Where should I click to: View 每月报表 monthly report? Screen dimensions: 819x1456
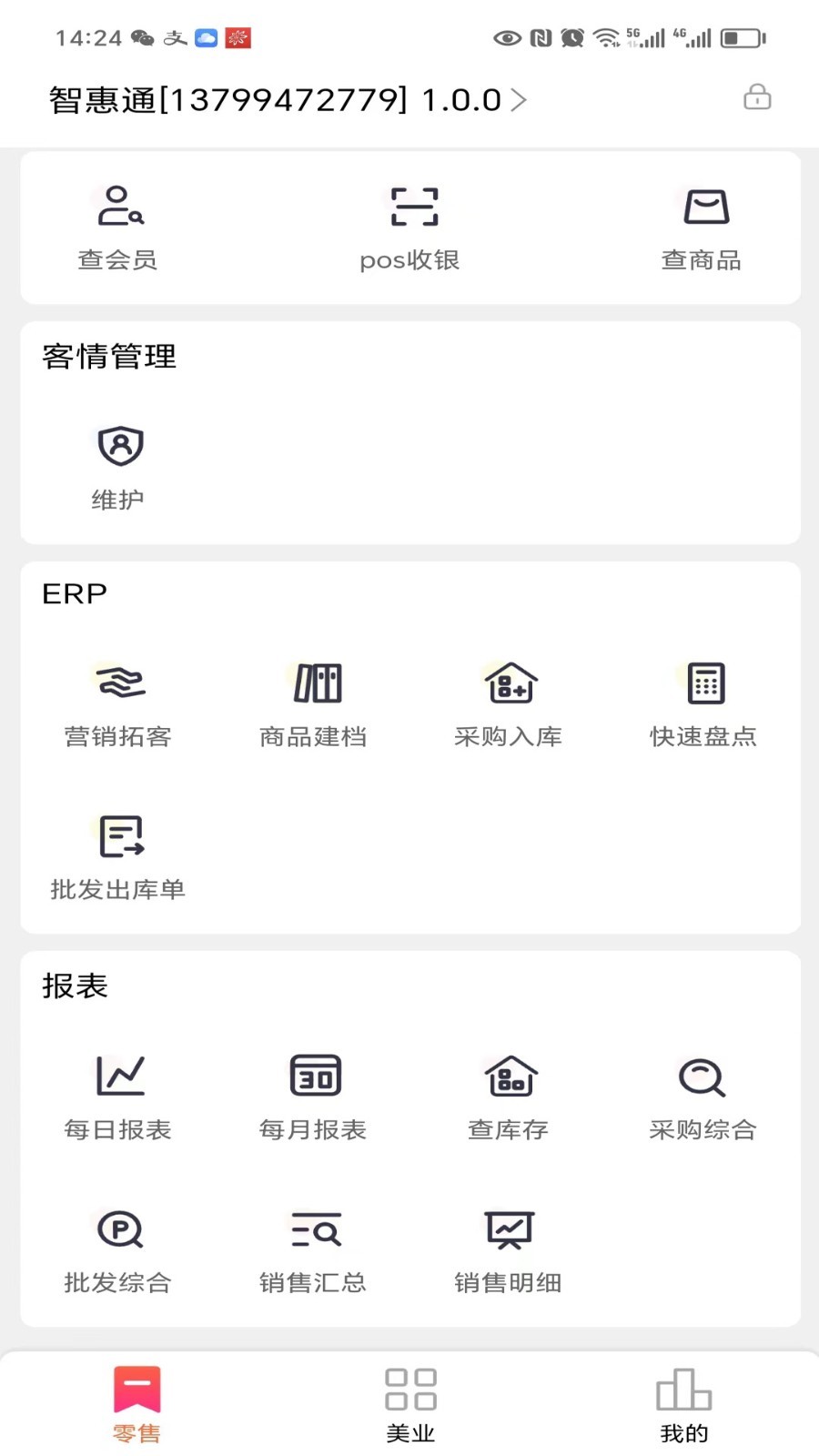pos(314,1097)
